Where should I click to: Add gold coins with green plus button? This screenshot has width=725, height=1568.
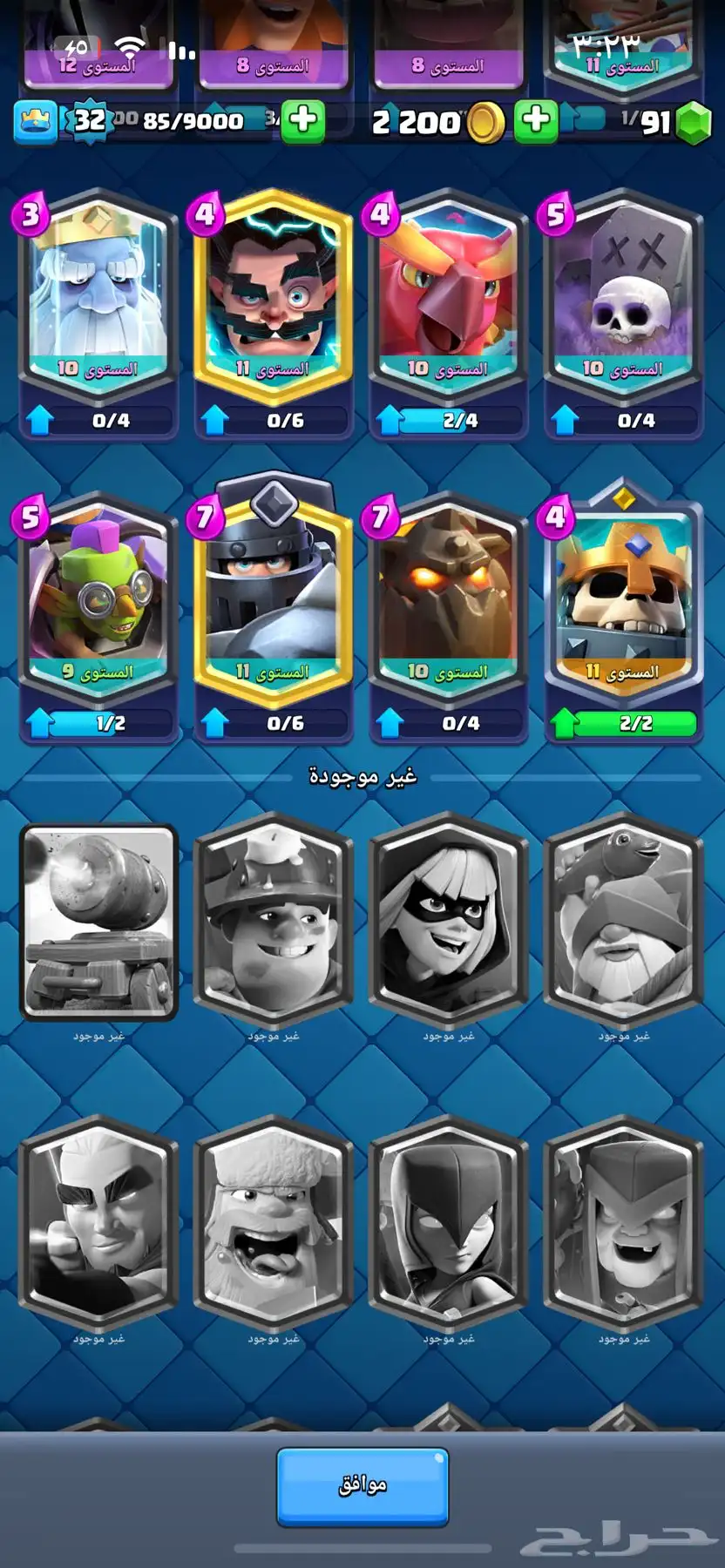(536, 120)
